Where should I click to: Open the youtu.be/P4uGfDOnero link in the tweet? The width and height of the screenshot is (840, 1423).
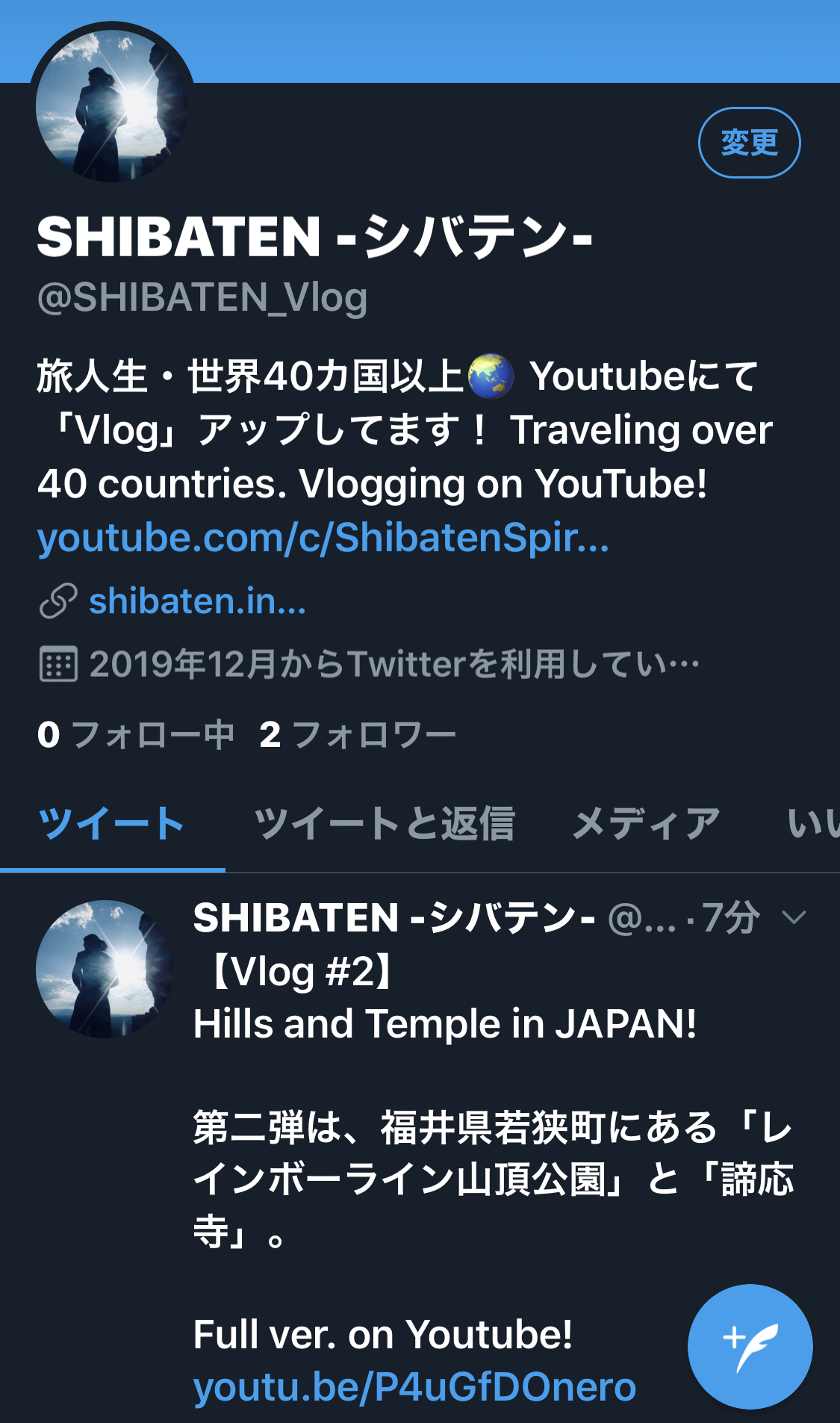[x=414, y=1387]
